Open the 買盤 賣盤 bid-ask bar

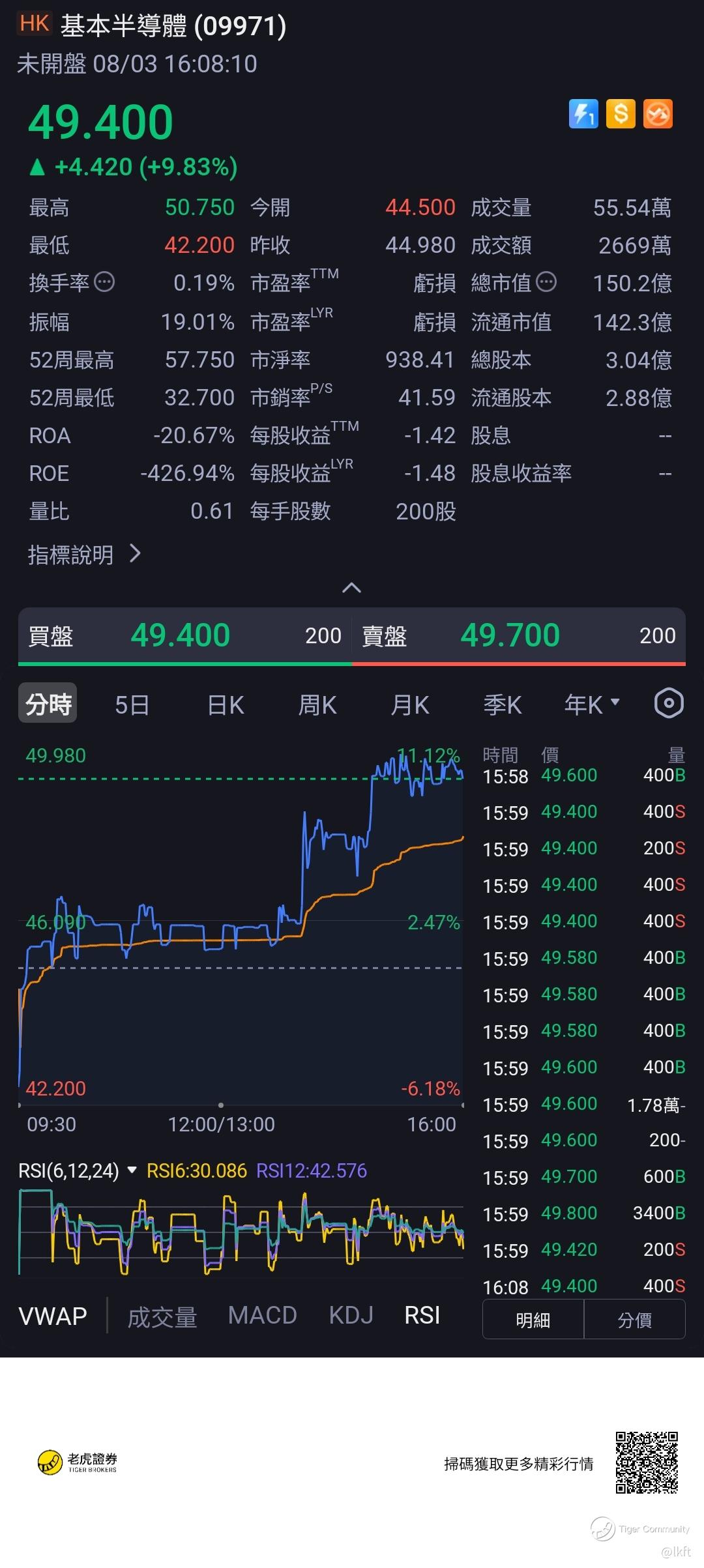[352, 636]
